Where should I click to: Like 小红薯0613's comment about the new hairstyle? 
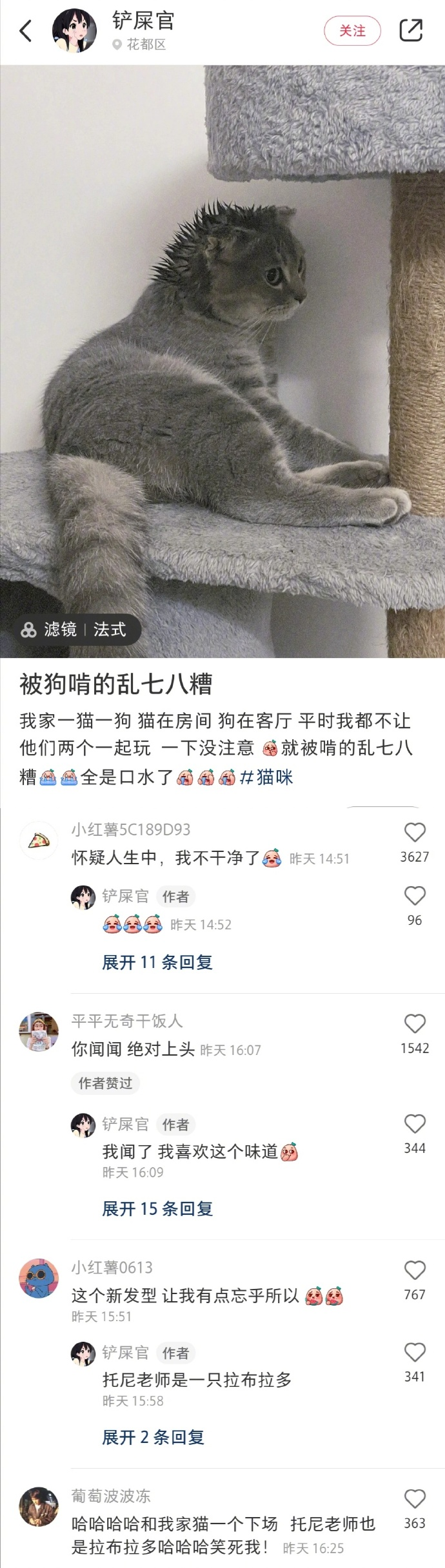[x=415, y=1270]
